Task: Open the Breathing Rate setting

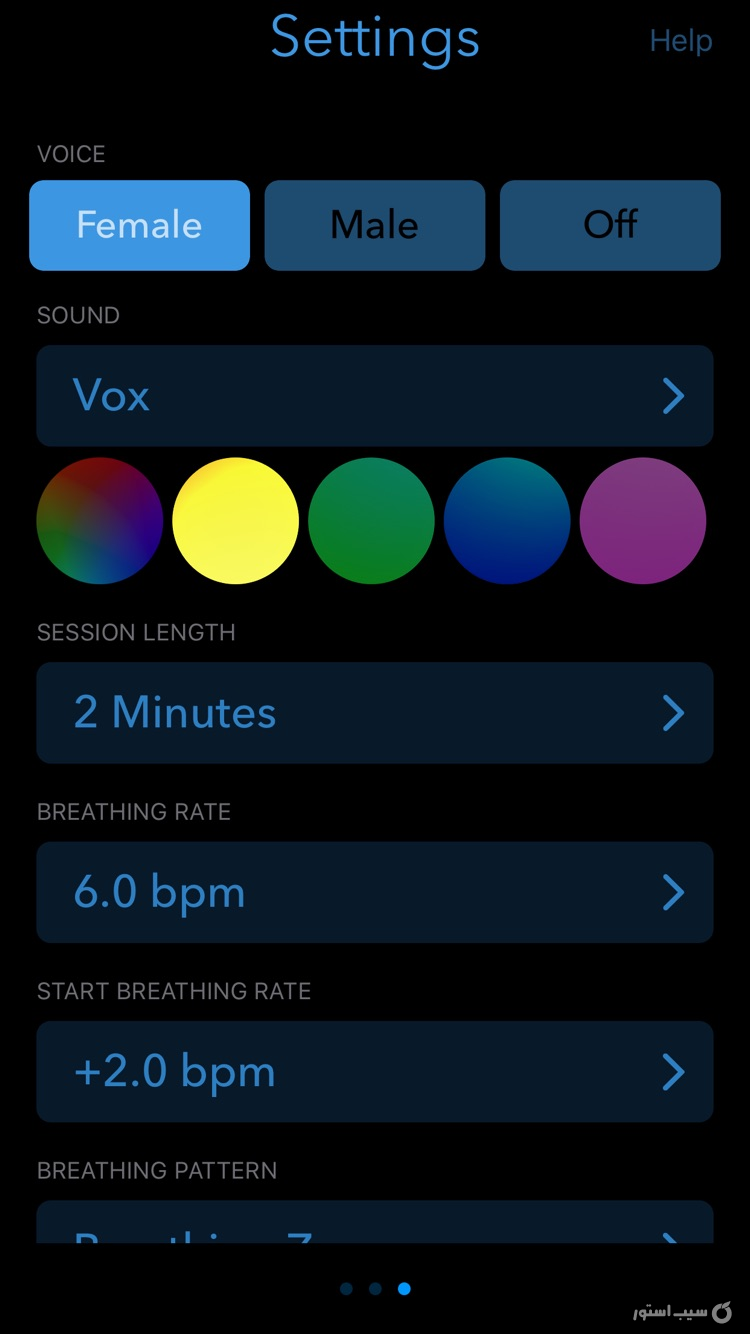Action: (x=375, y=891)
